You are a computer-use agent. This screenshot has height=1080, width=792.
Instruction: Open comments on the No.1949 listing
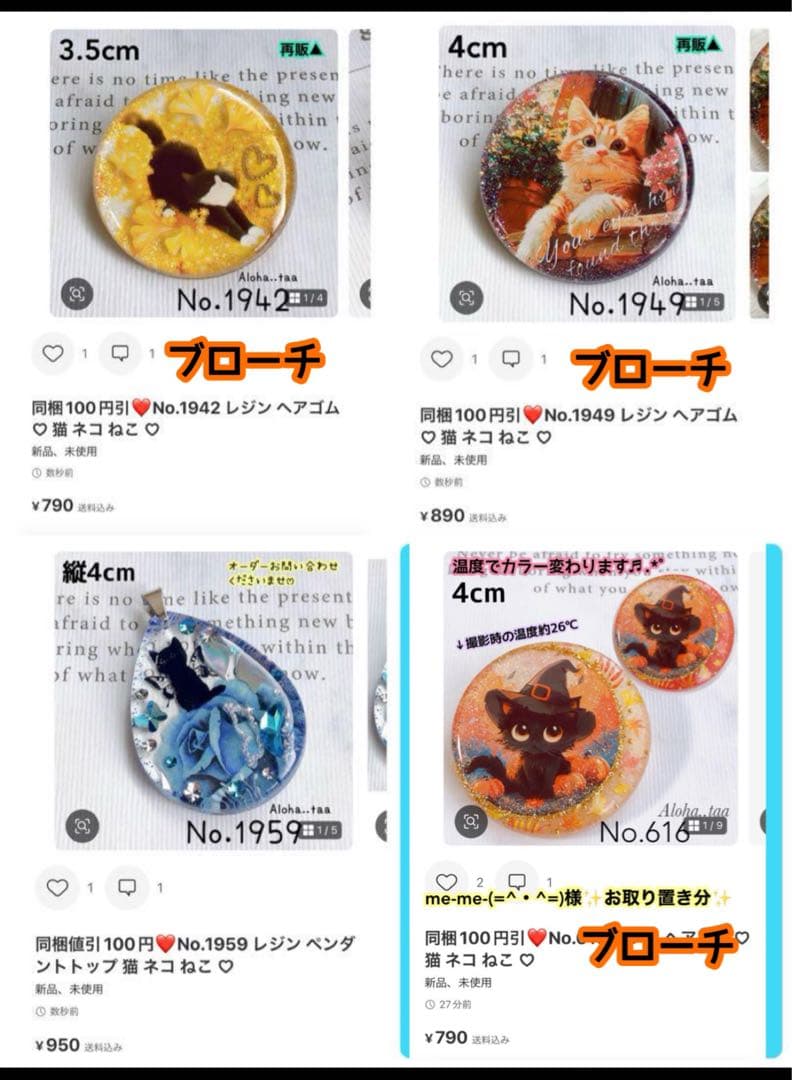pos(510,356)
